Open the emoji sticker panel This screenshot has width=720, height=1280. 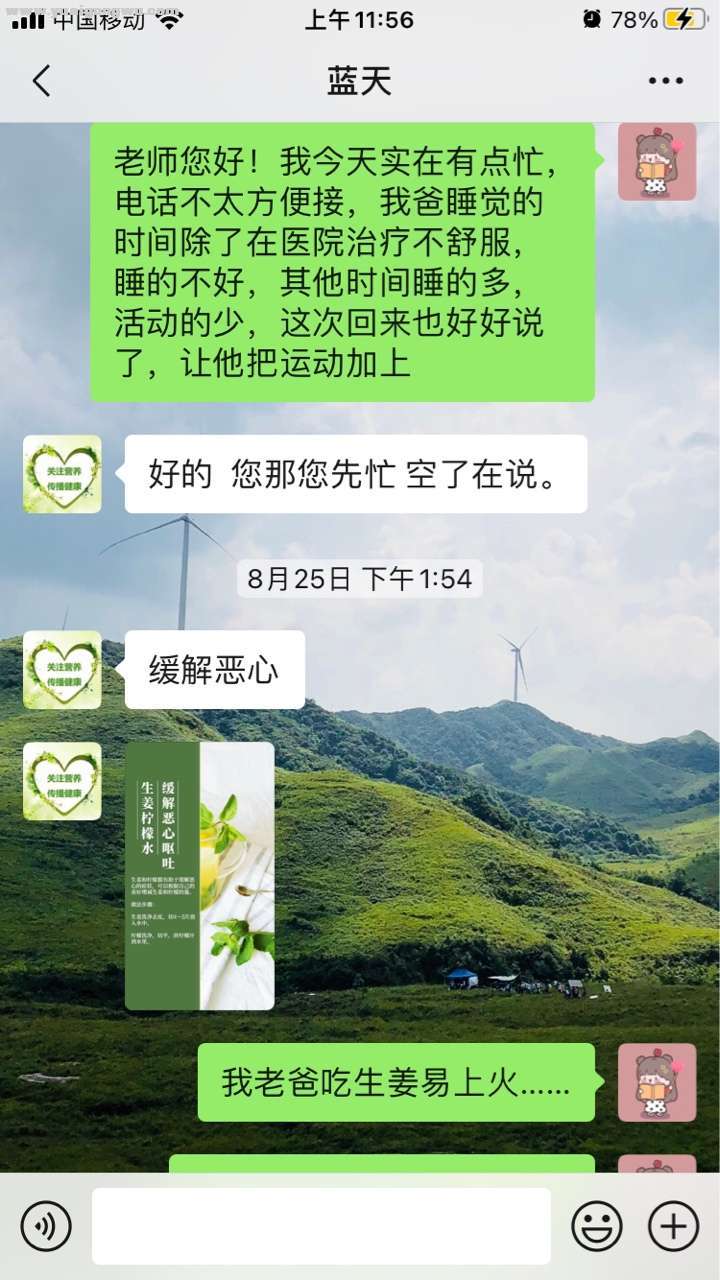pyautogui.click(x=597, y=1226)
